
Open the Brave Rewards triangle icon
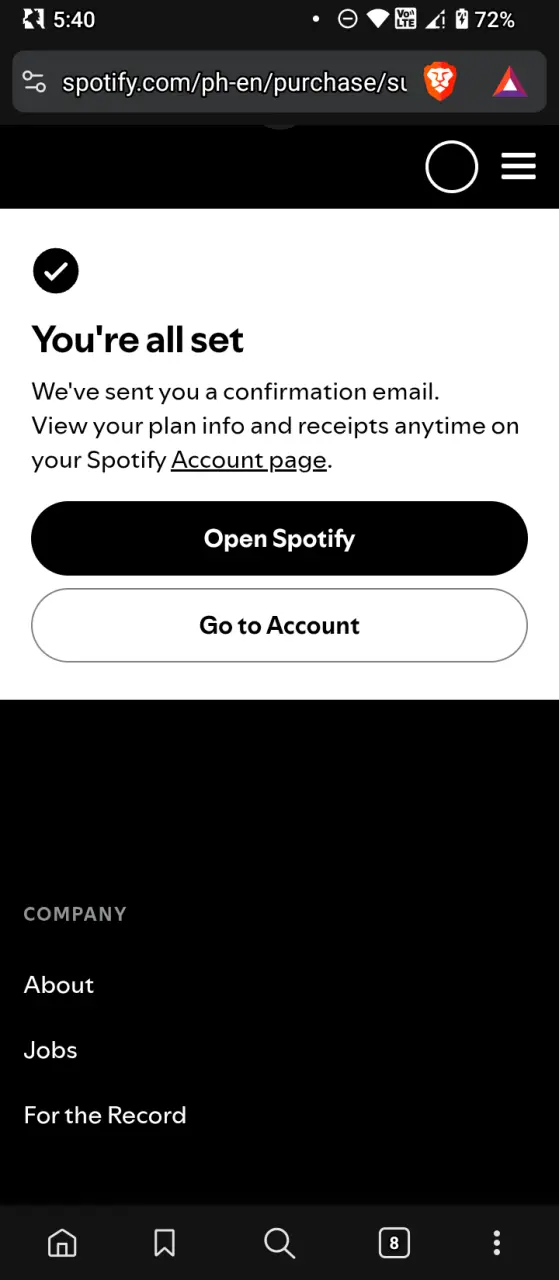click(x=510, y=82)
